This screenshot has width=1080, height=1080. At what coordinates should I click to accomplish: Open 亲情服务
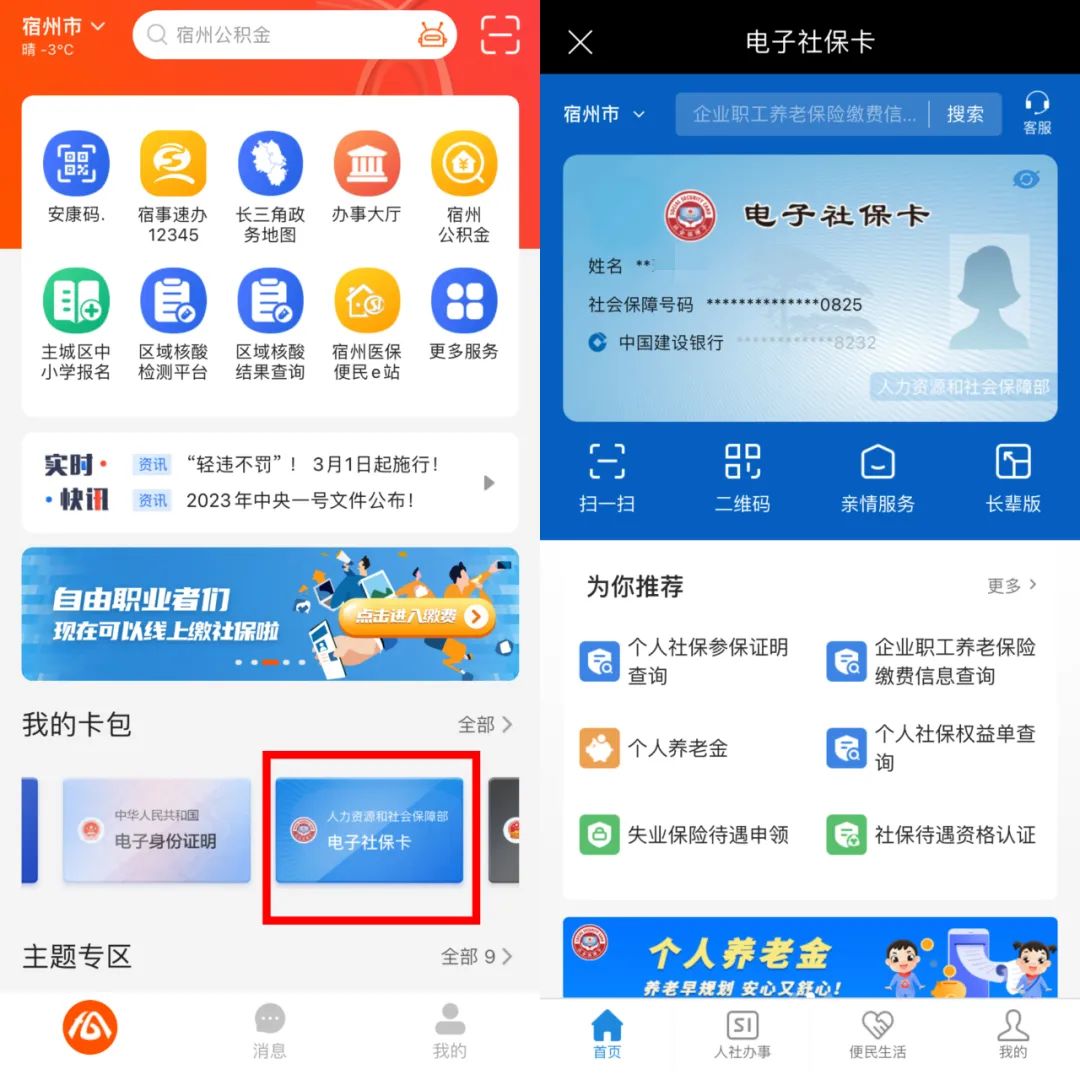tap(877, 477)
